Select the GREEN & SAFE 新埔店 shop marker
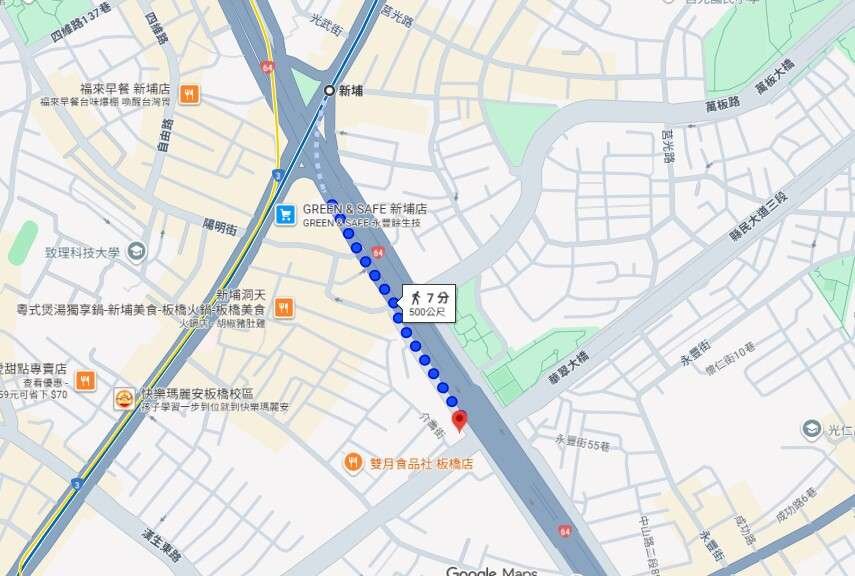855x576 pixels. point(285,214)
